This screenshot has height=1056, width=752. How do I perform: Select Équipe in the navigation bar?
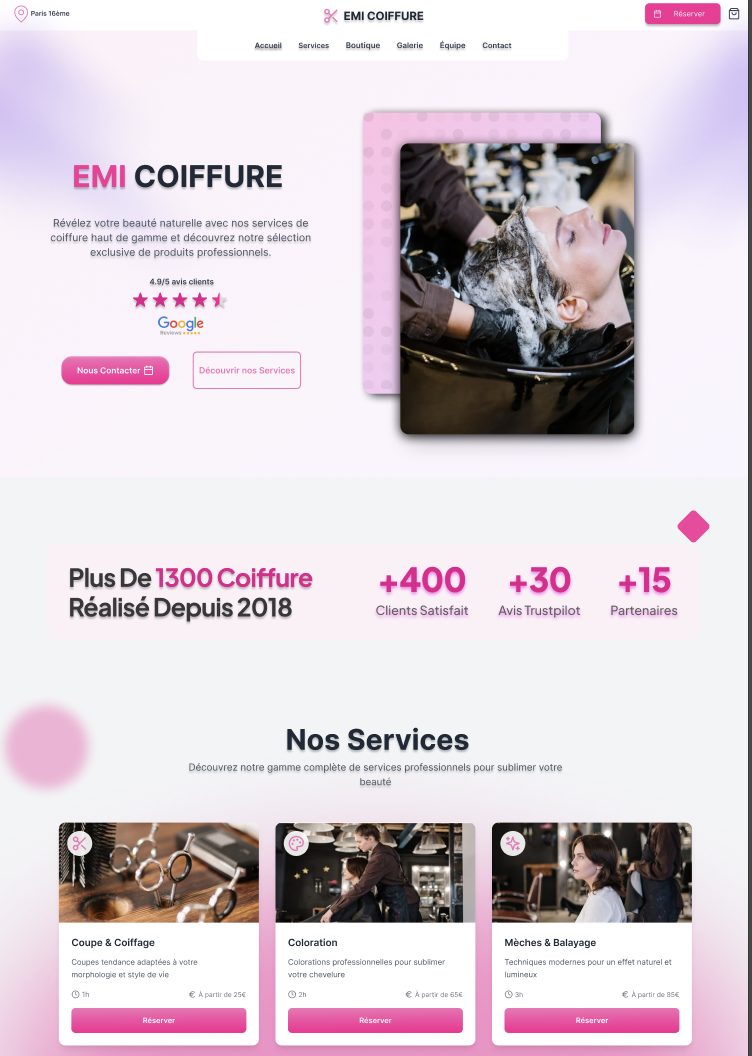click(x=452, y=45)
